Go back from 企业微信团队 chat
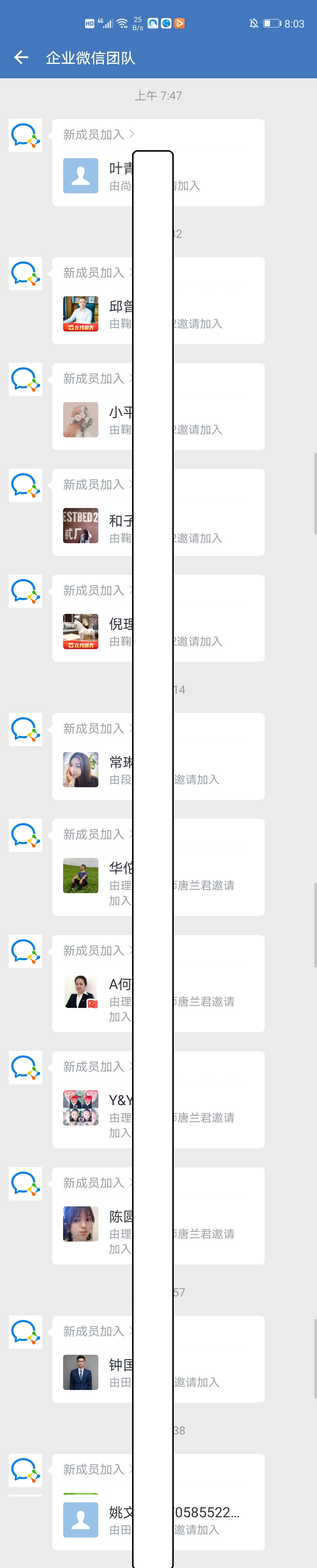 21,57
